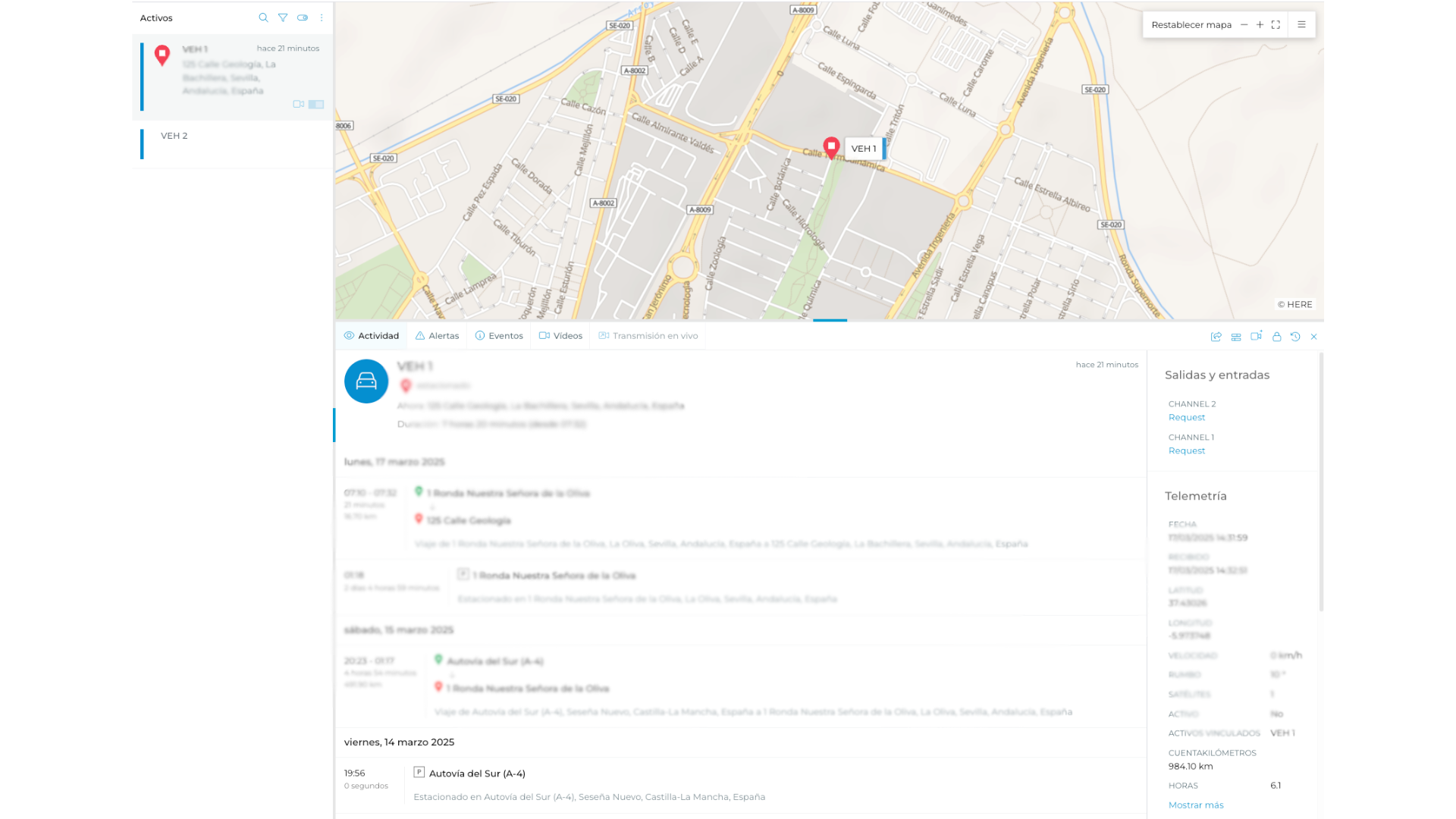Zoom out the map with minus button
Viewport: 1456px width, 819px height.
point(1244,25)
